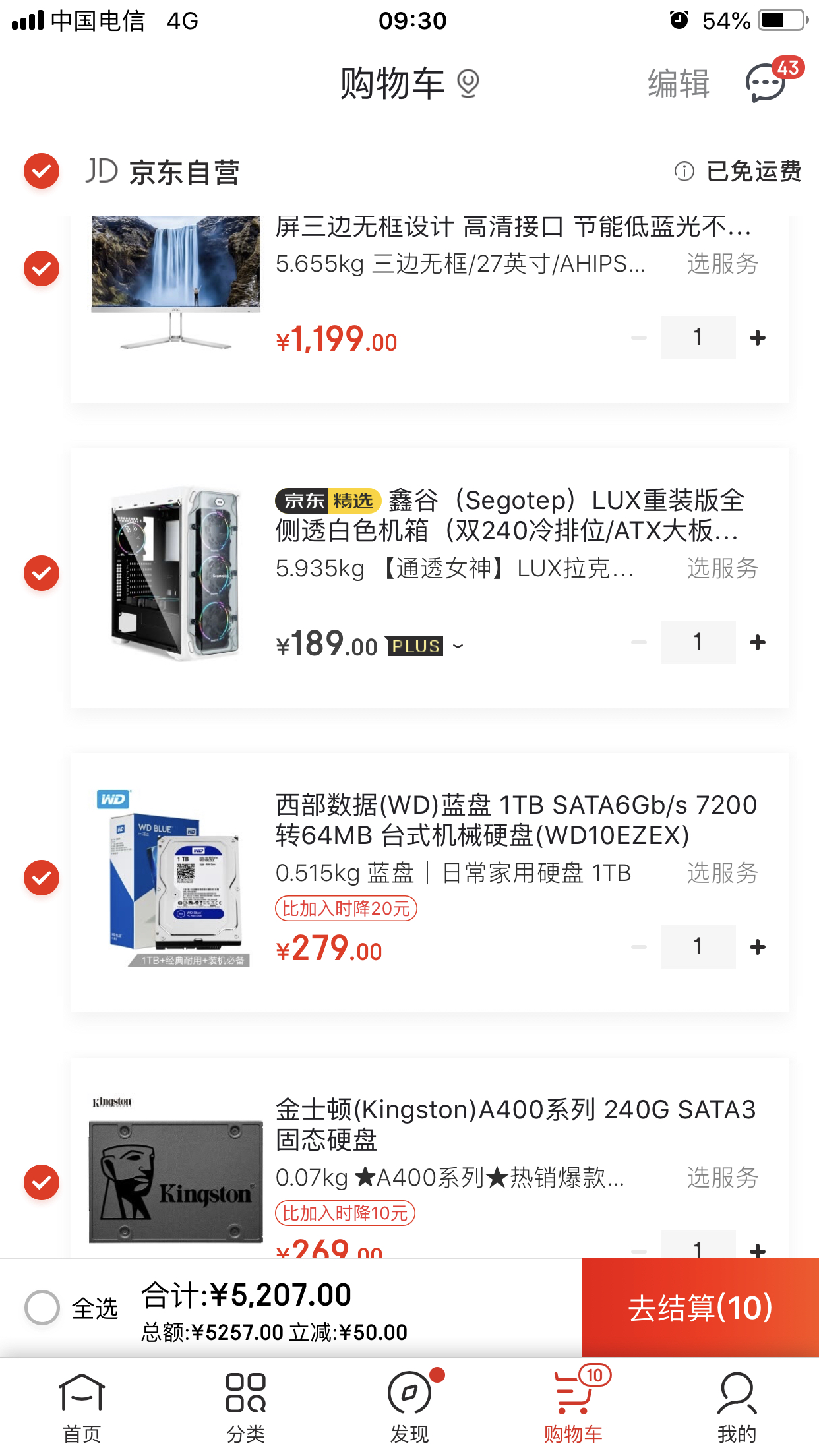Image resolution: width=819 pixels, height=1456 pixels.
Task: Tap 编辑 to edit the cart
Action: [679, 84]
